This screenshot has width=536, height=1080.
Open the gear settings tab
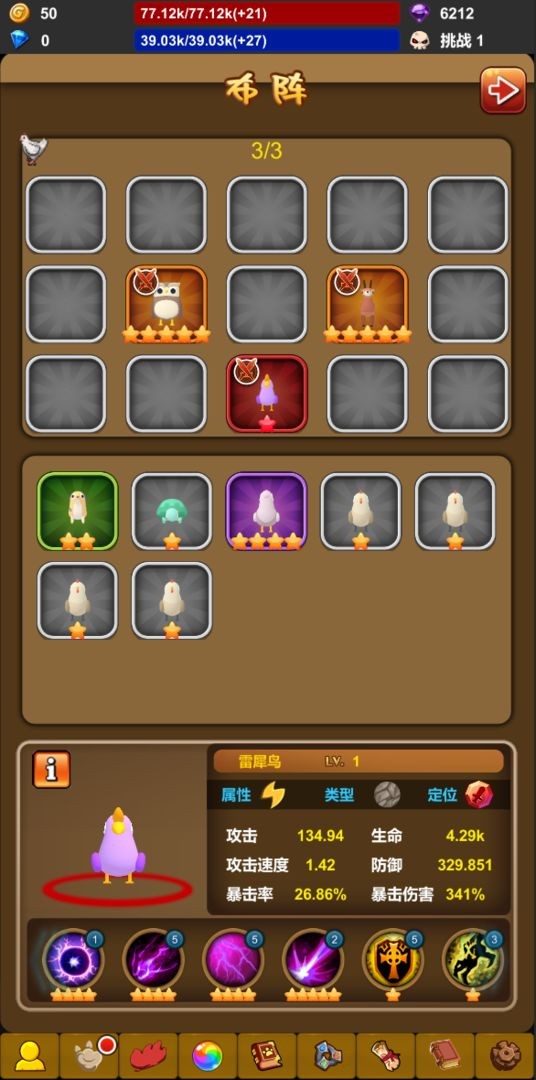[x=505, y=1056]
